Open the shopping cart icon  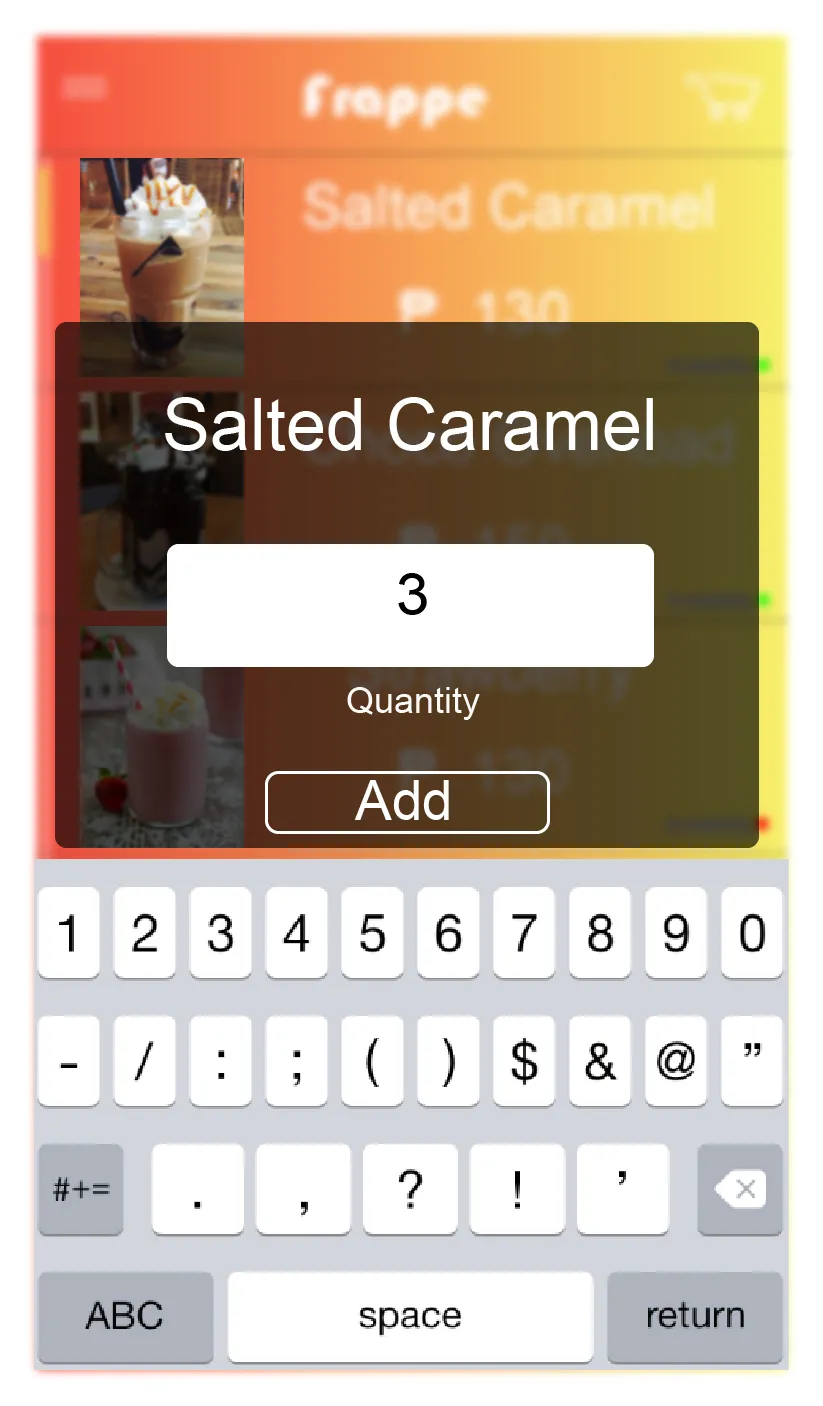pos(724,97)
